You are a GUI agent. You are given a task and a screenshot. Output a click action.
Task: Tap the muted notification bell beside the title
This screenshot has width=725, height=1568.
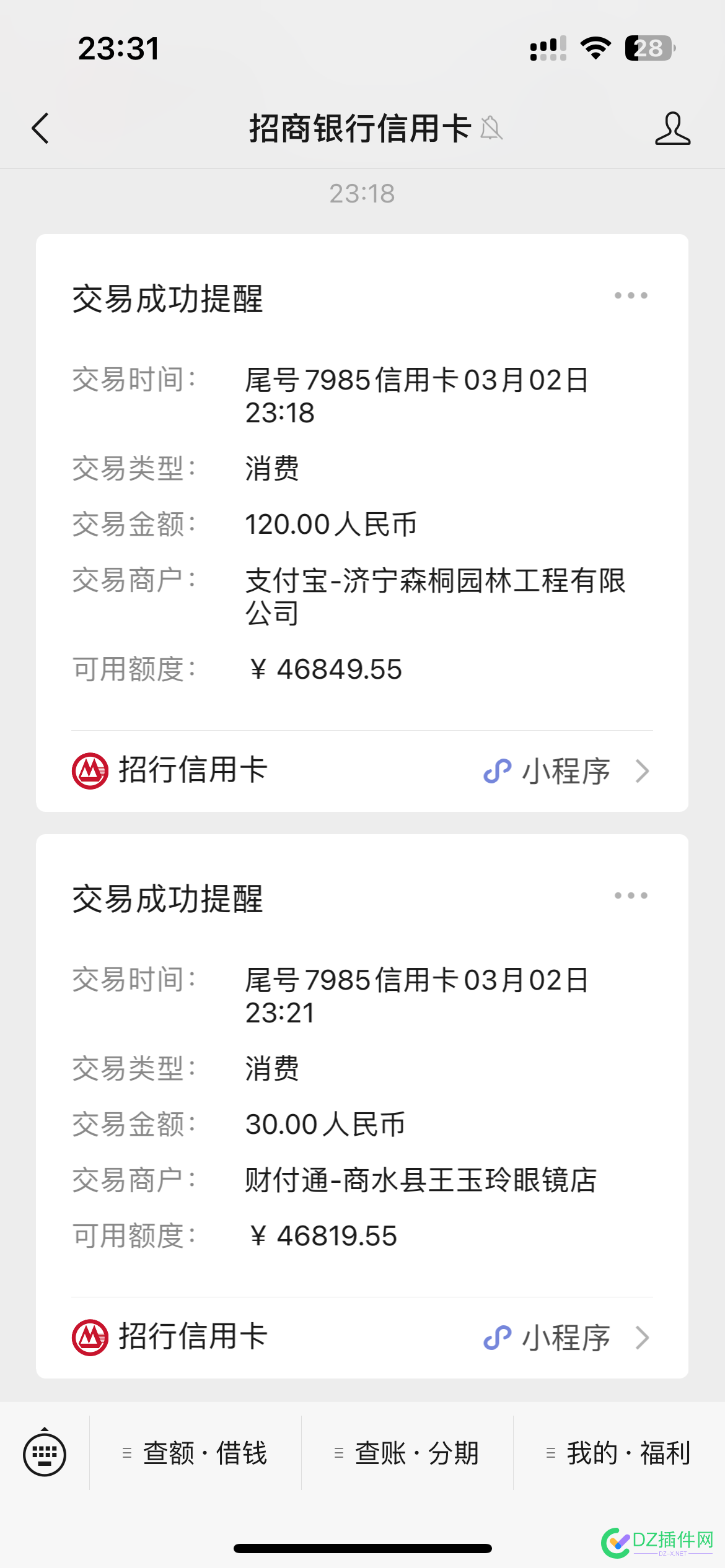[x=491, y=129]
